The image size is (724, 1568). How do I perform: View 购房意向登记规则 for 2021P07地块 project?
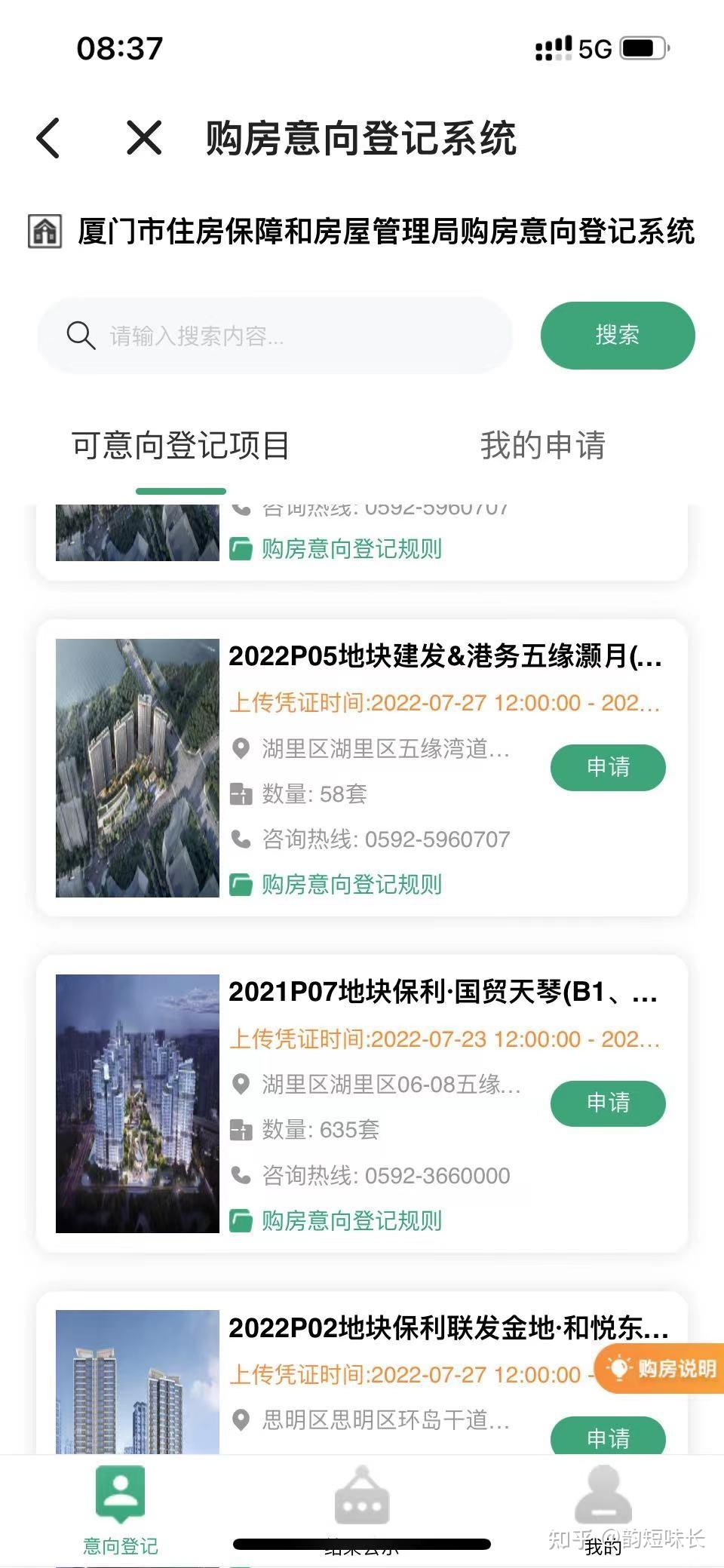click(x=351, y=1221)
